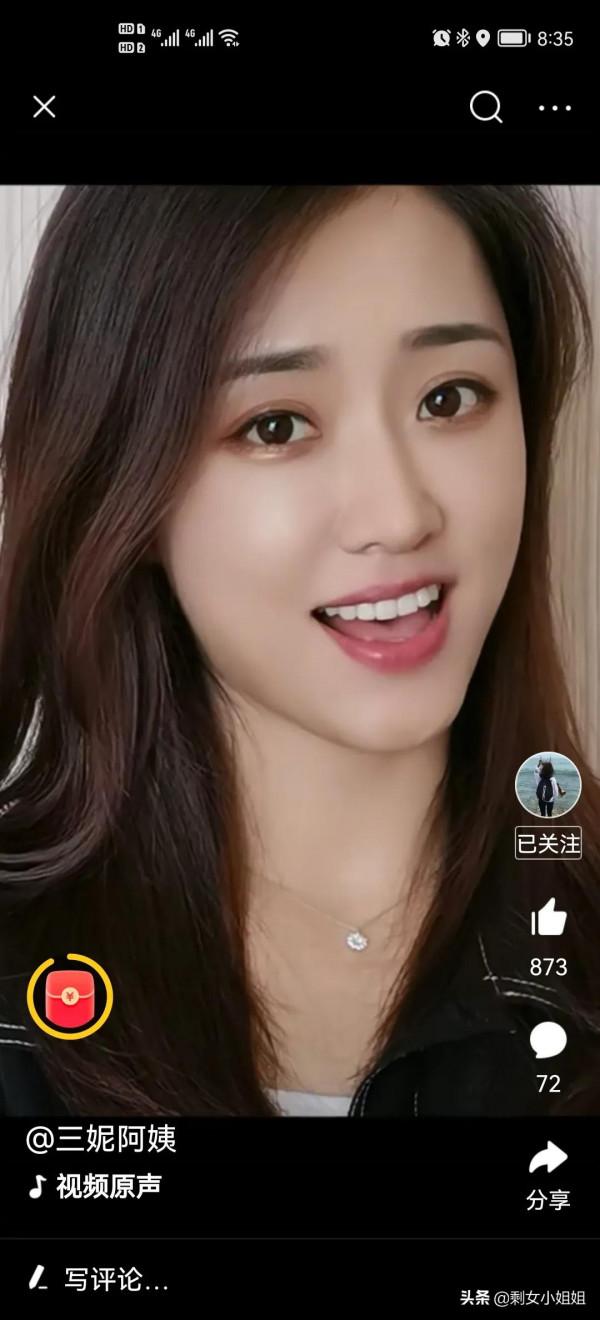The width and height of the screenshot is (600, 1320).
Task: Tap the 视频原声 original sound label
Action: (108, 1187)
